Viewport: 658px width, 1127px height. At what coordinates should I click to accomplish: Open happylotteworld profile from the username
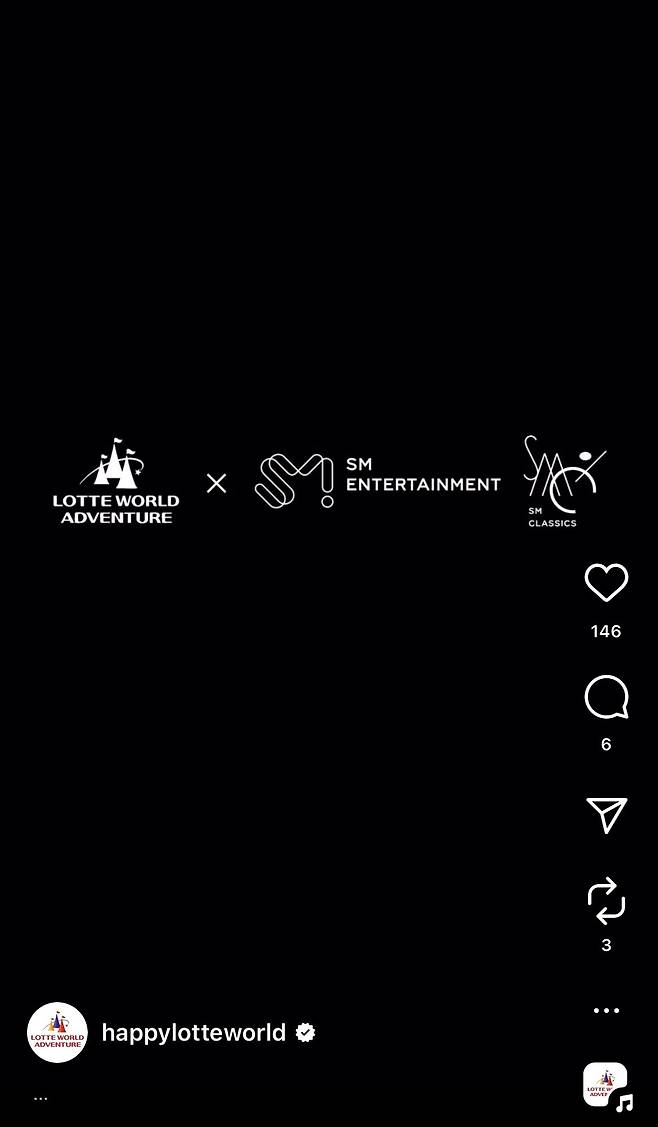pyautogui.click(x=194, y=1033)
